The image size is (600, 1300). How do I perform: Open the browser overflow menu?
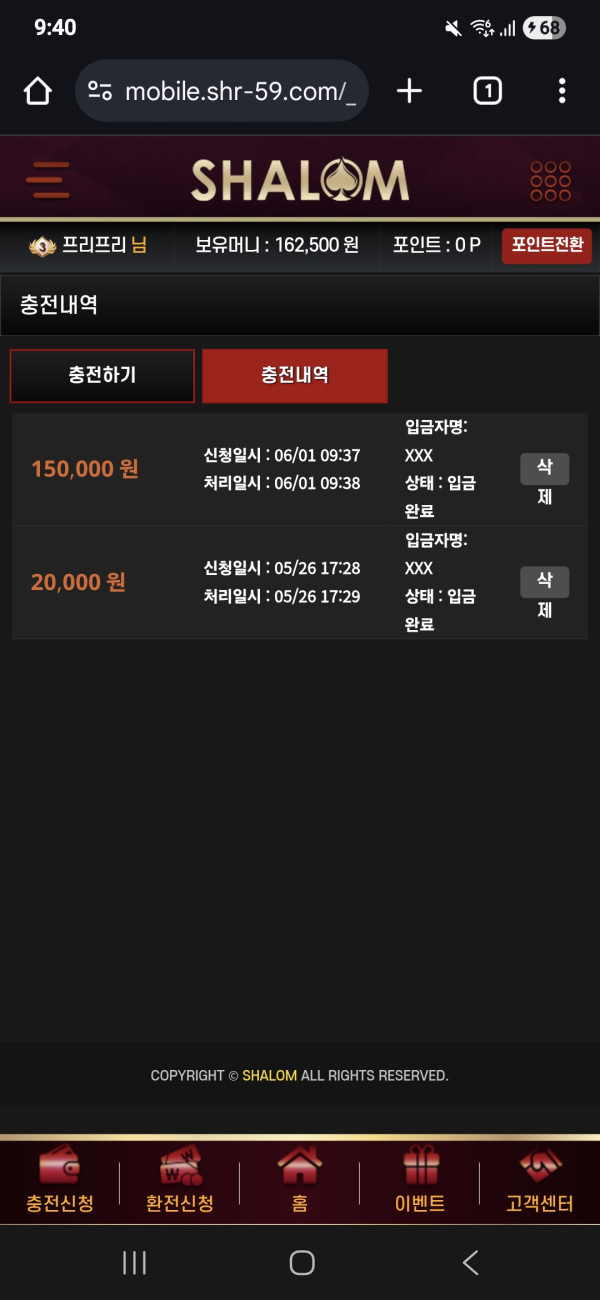tap(562, 92)
